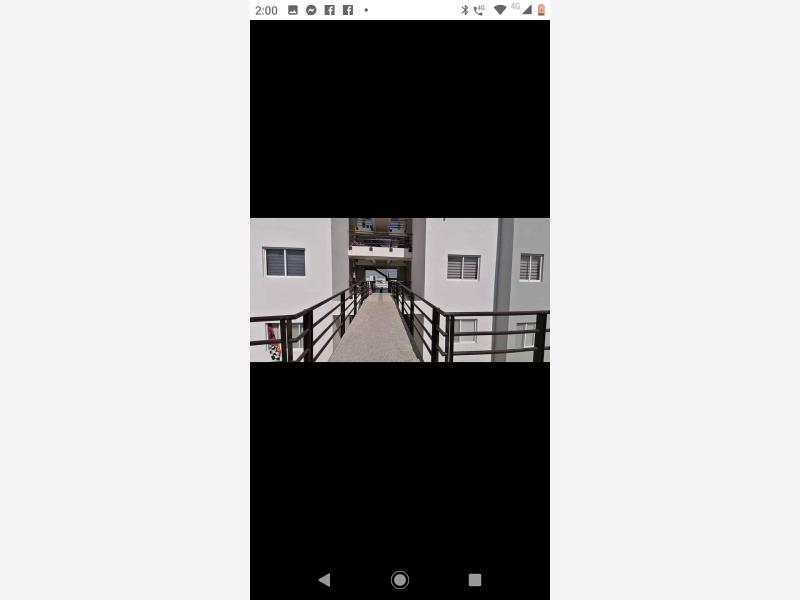Screen dimensions: 800x600
Task: Tap the building walkway photo
Action: click(399, 290)
